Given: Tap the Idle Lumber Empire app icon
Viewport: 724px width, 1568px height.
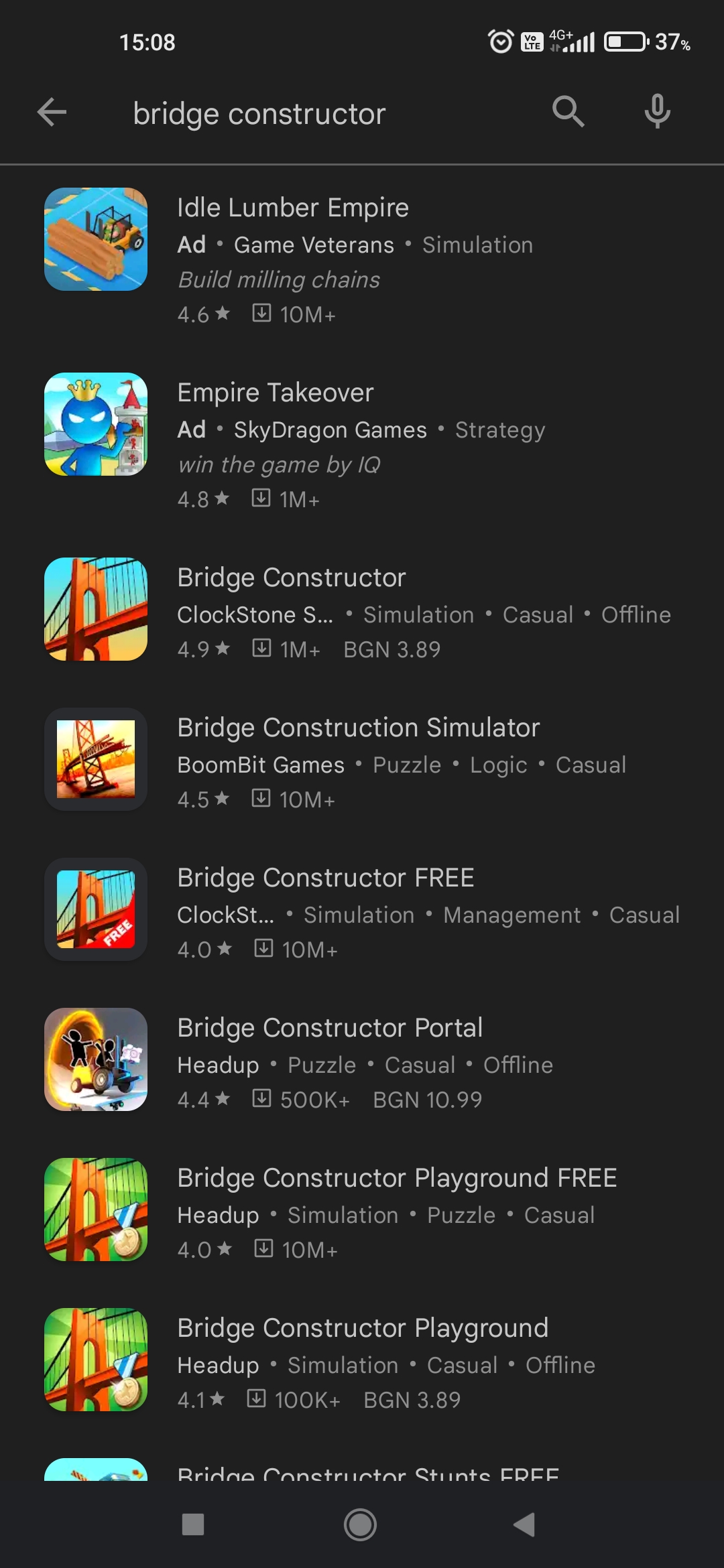Looking at the screenshot, I should click(x=96, y=241).
